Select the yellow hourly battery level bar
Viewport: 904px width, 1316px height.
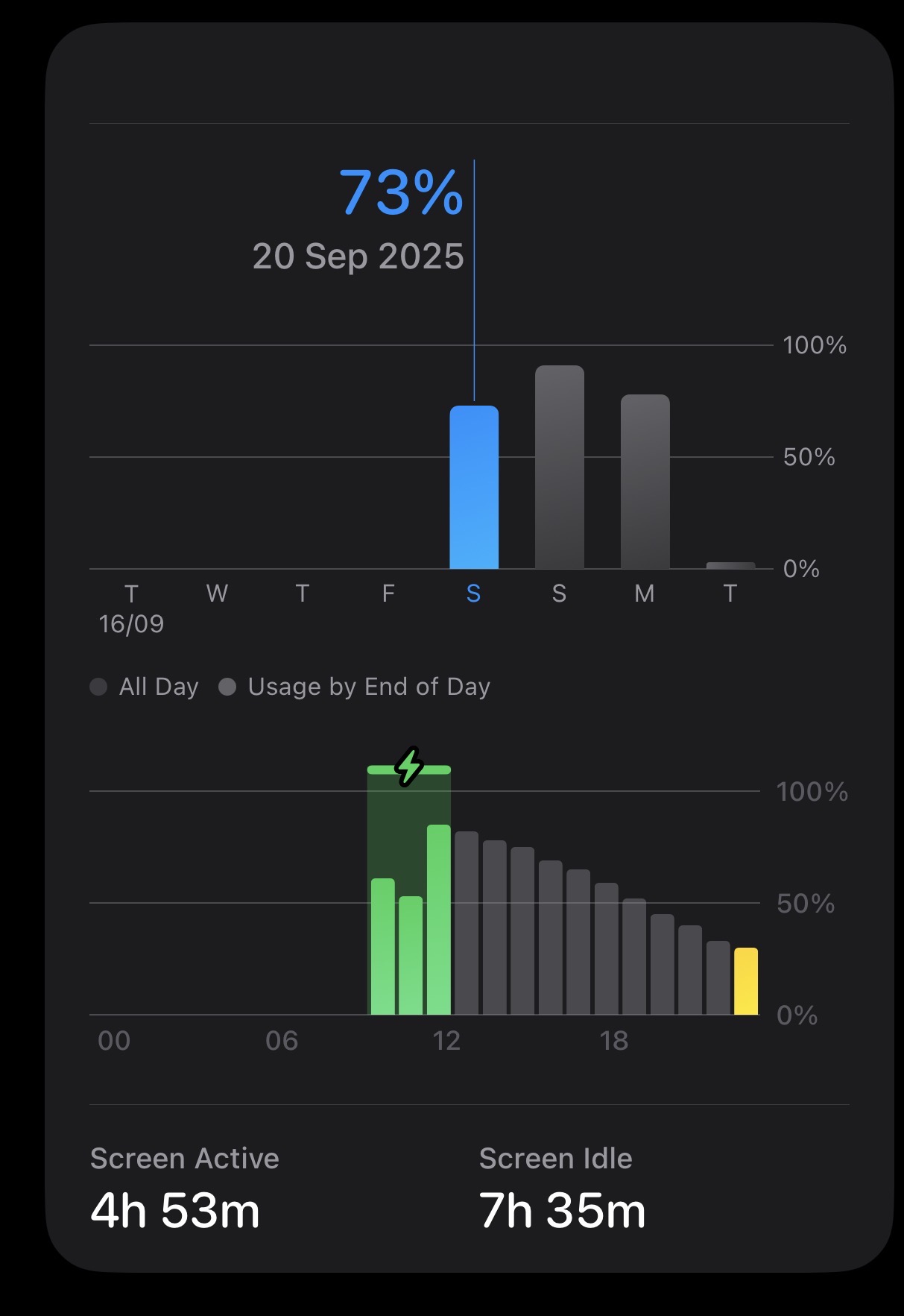click(745, 981)
